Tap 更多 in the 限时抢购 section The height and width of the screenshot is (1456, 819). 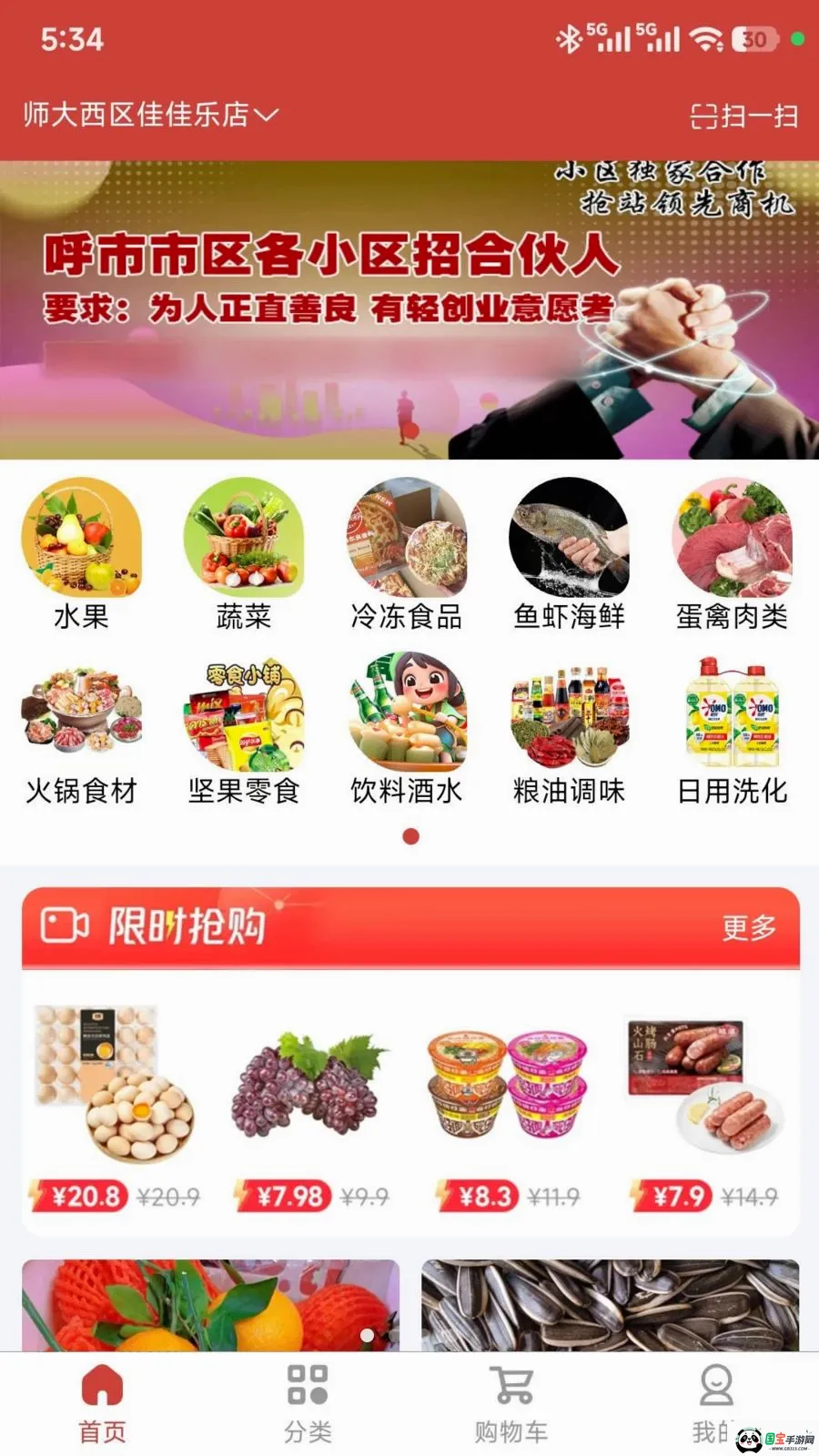tap(749, 927)
